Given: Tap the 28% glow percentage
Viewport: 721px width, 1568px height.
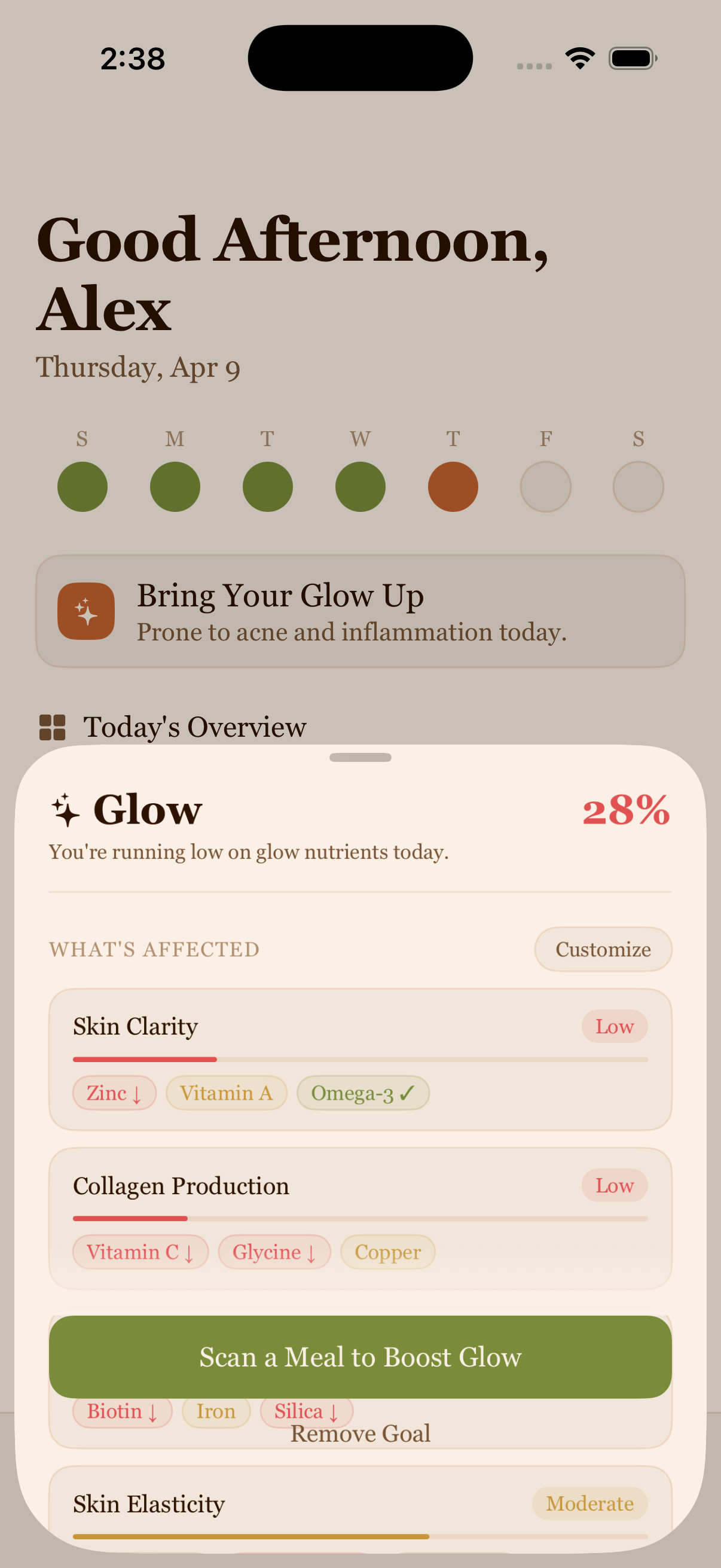Looking at the screenshot, I should pyautogui.click(x=627, y=810).
